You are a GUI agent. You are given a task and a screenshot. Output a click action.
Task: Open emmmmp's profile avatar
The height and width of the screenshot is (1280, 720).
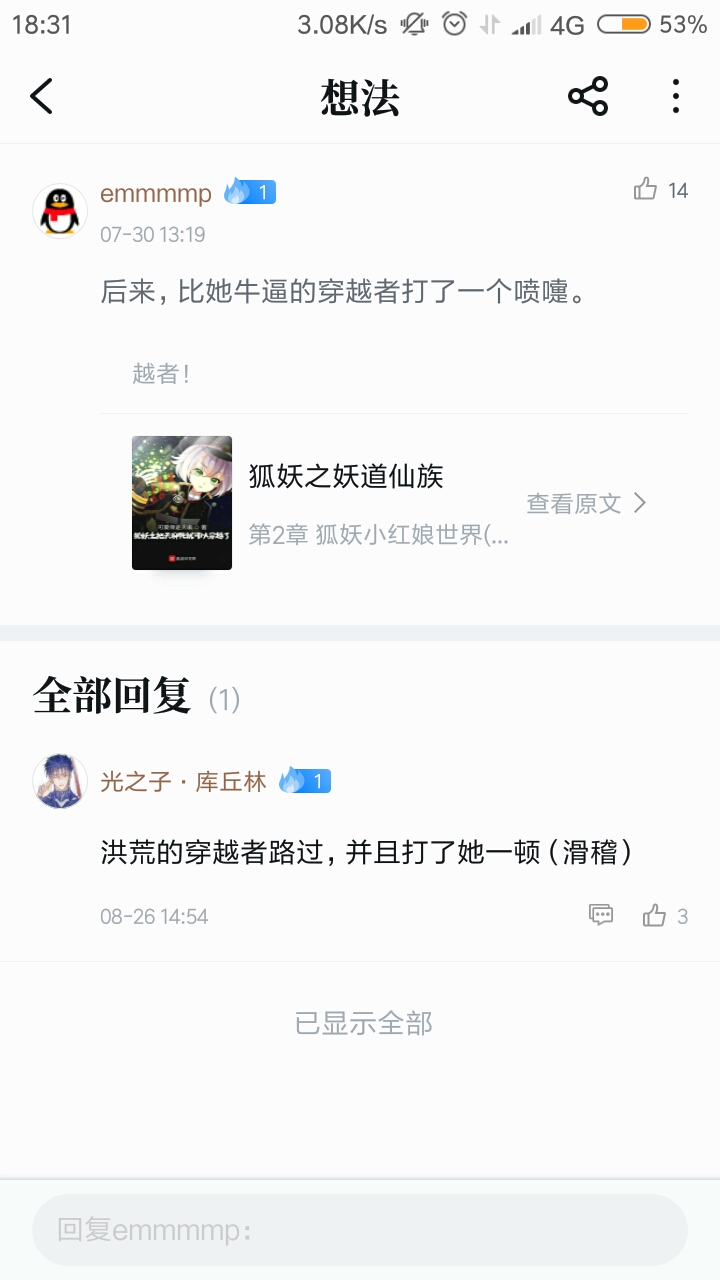pyautogui.click(x=60, y=211)
